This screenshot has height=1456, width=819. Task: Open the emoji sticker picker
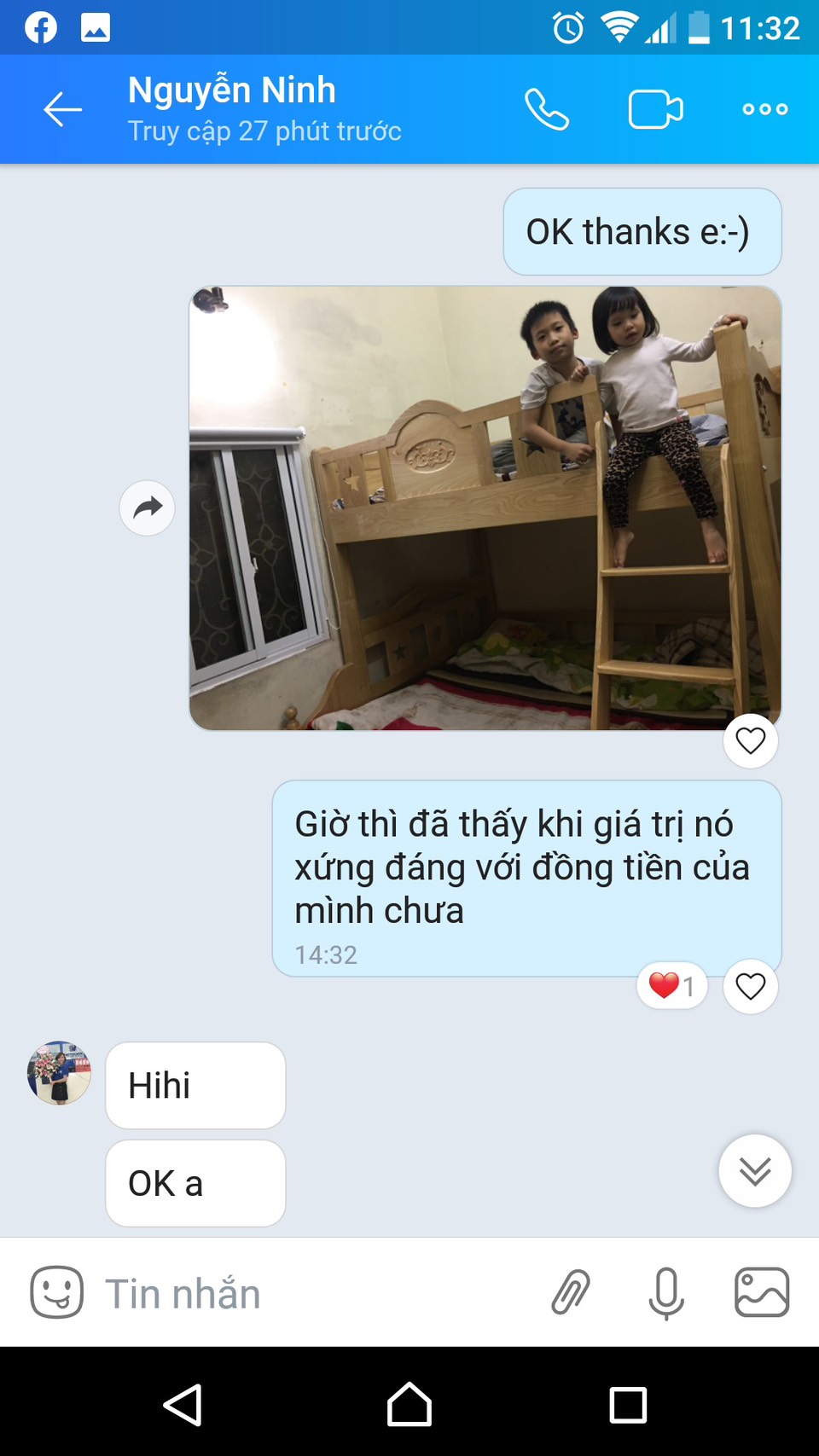click(x=57, y=1292)
